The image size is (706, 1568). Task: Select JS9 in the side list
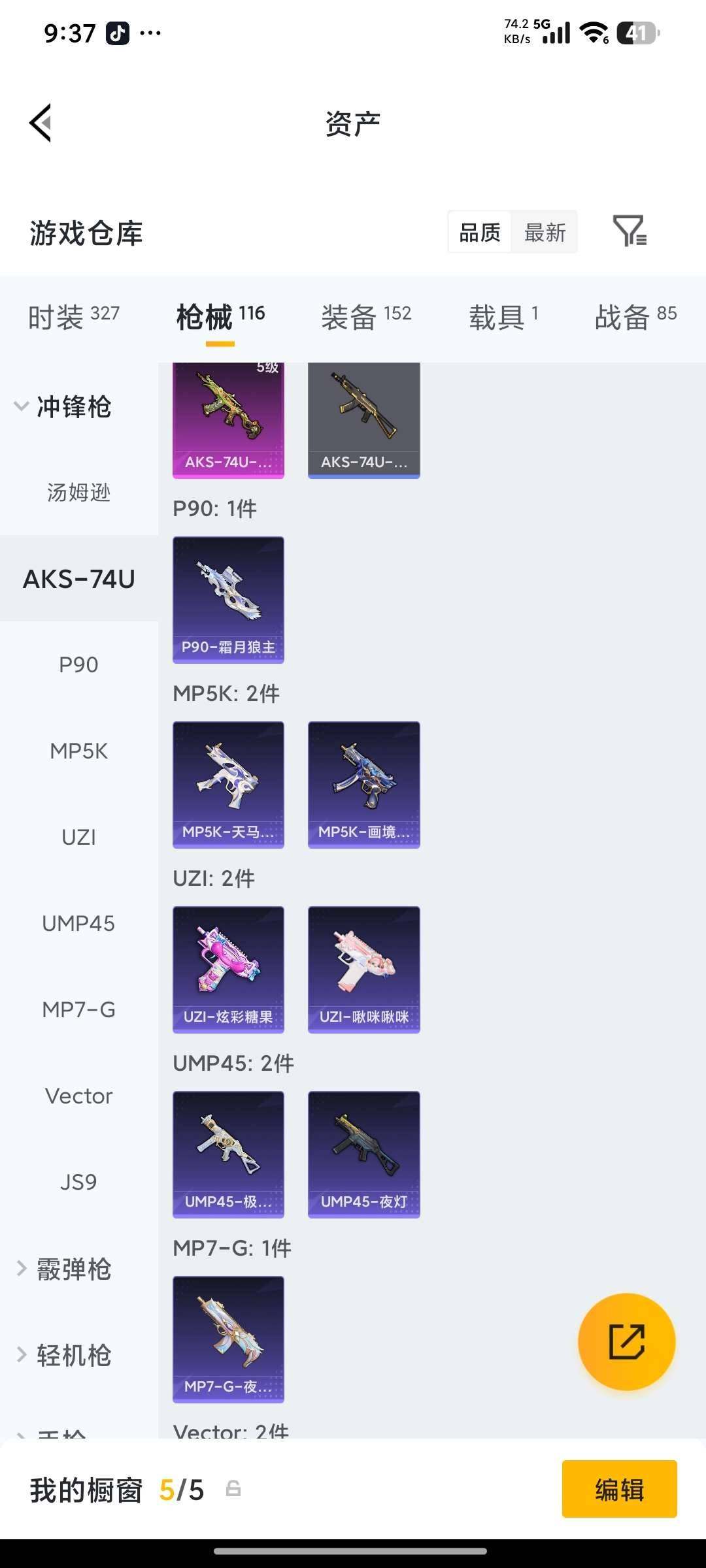coord(78,1182)
